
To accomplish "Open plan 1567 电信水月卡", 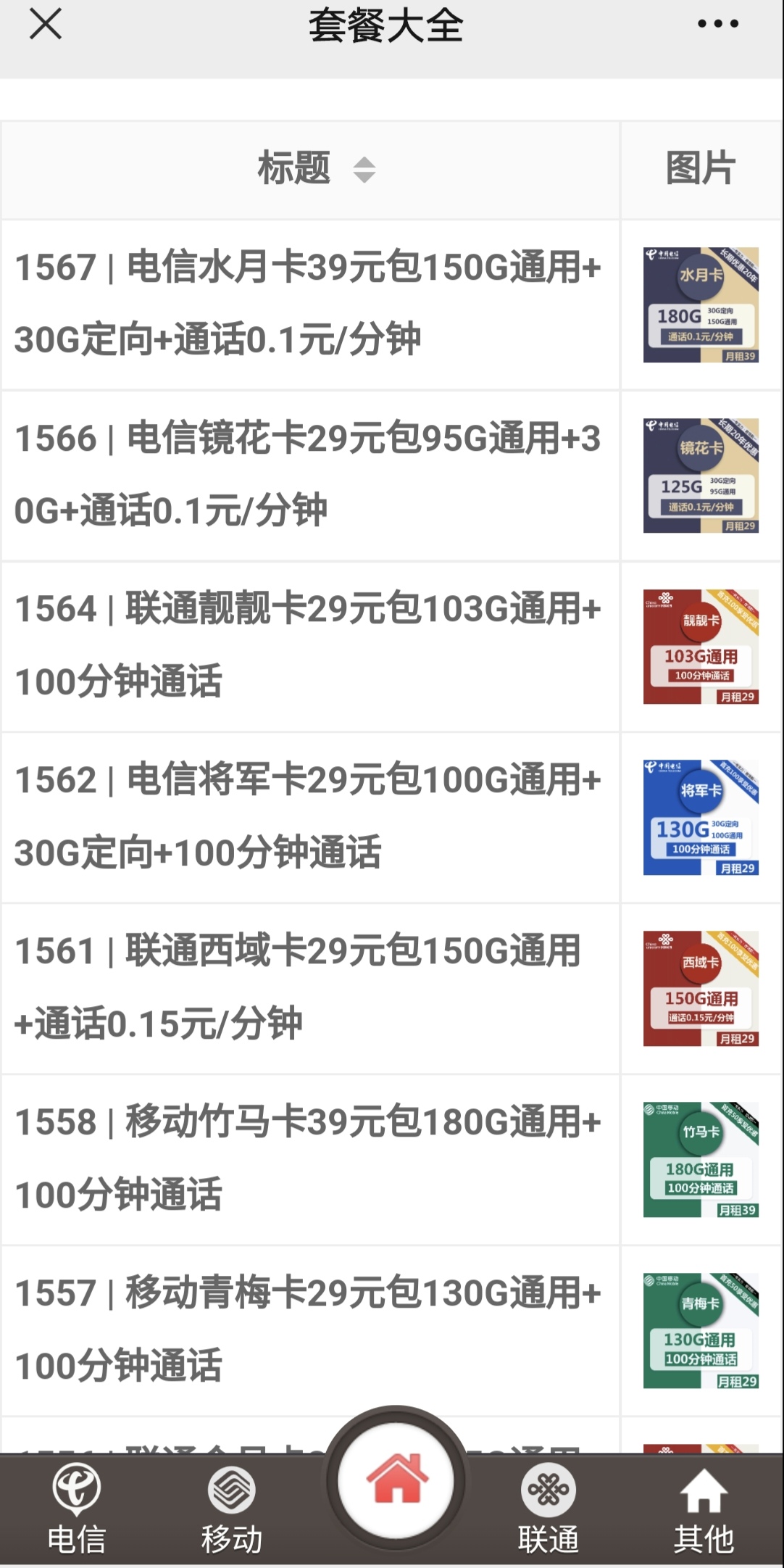I will click(x=308, y=304).
